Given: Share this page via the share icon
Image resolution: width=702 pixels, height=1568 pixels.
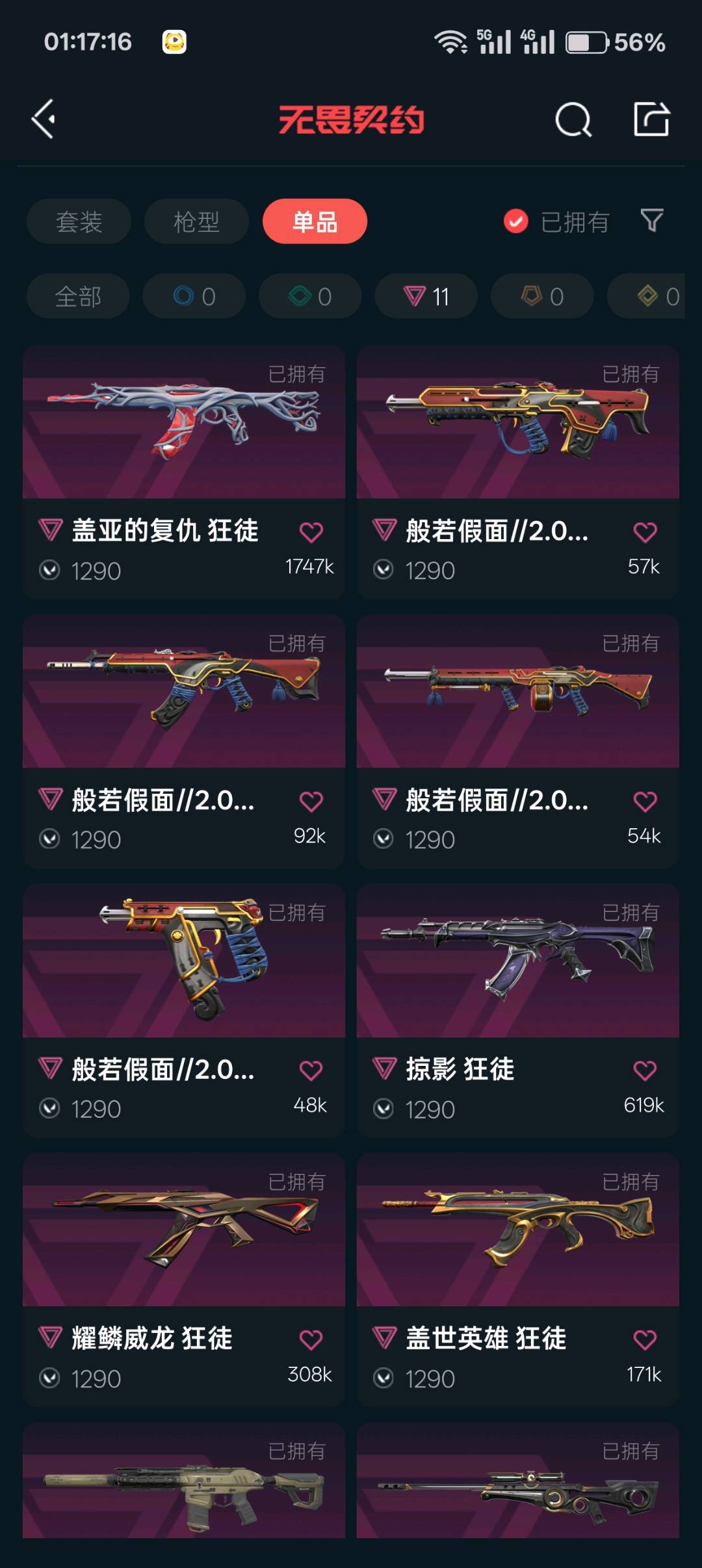Looking at the screenshot, I should (x=651, y=120).
